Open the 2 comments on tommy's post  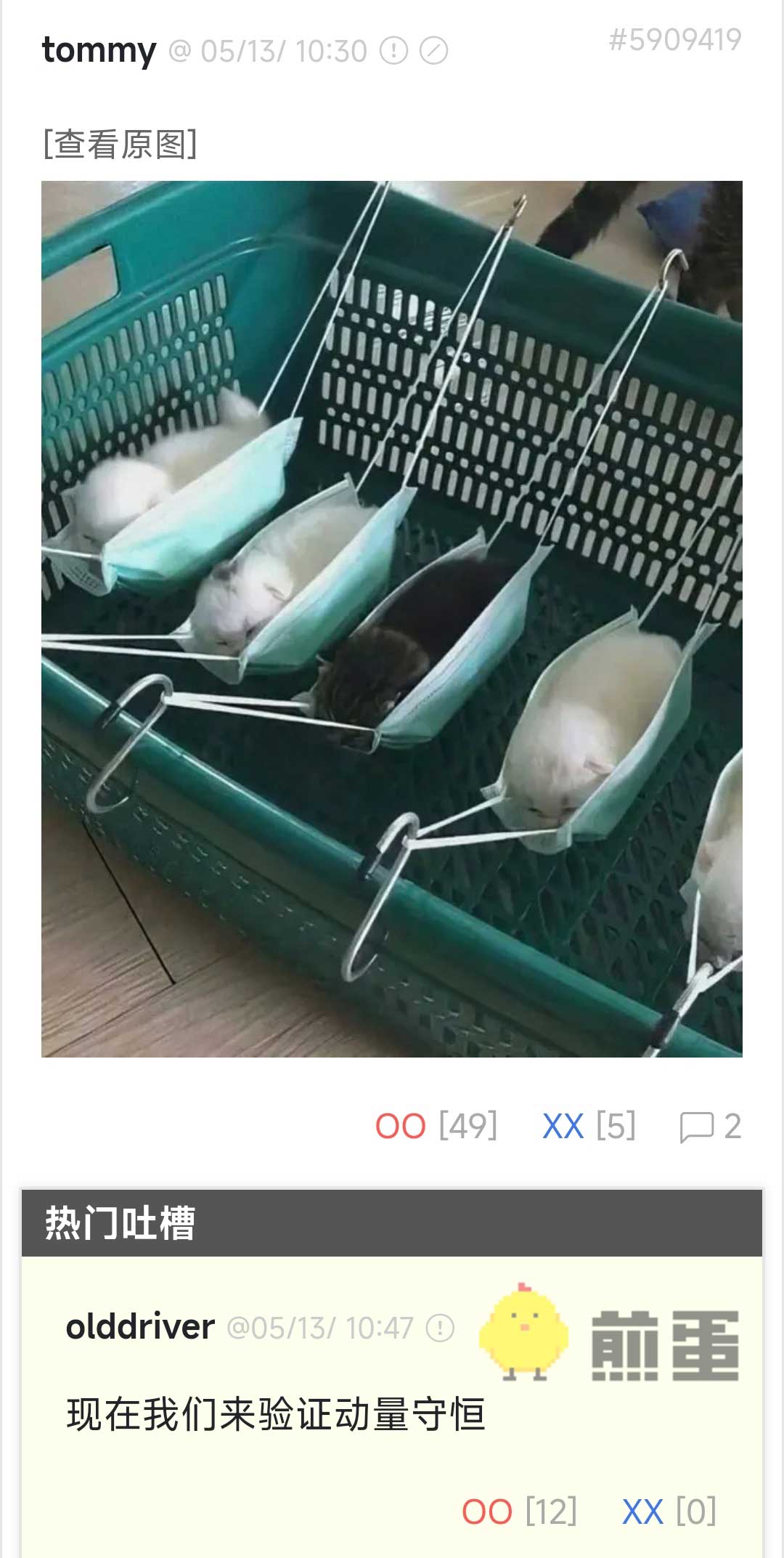(x=710, y=1127)
